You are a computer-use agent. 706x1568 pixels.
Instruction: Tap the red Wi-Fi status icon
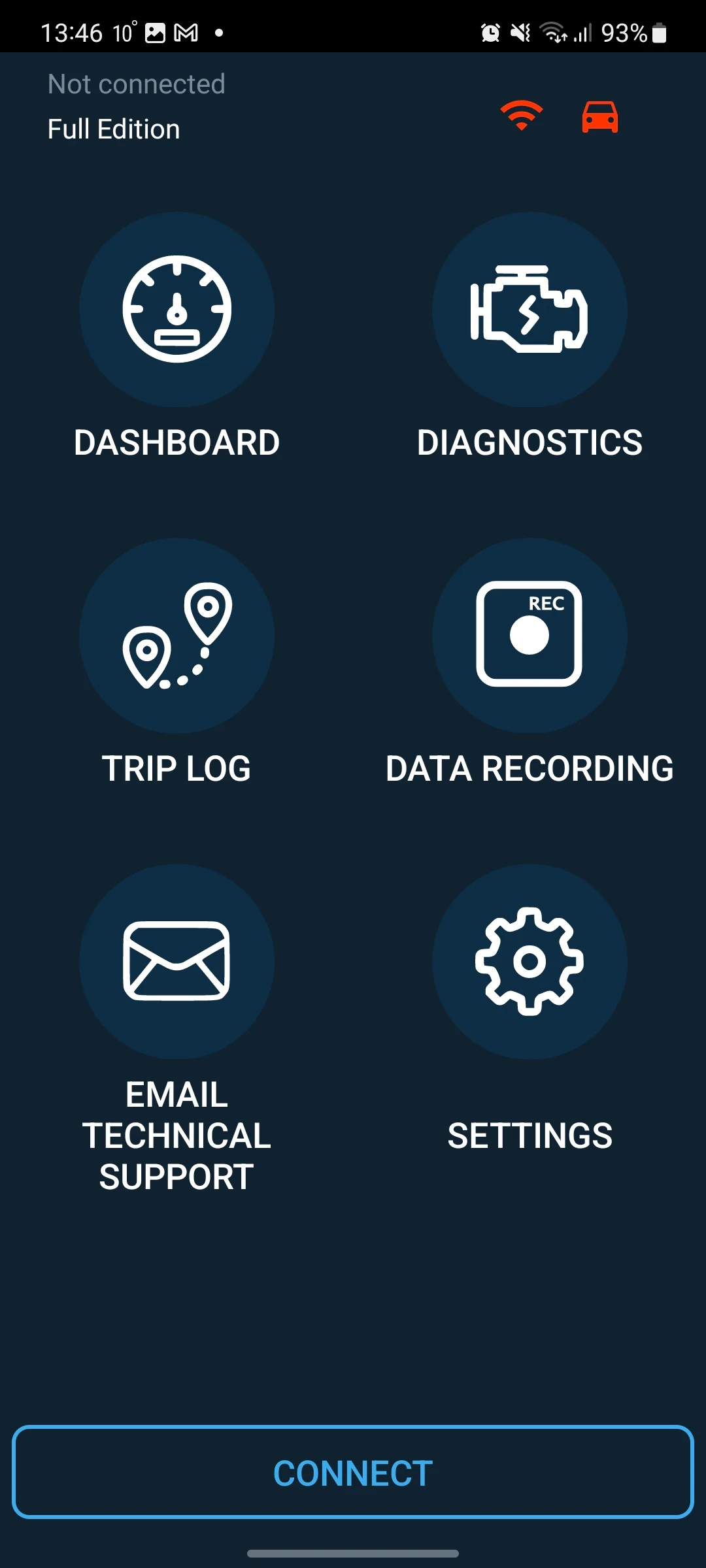click(x=522, y=116)
